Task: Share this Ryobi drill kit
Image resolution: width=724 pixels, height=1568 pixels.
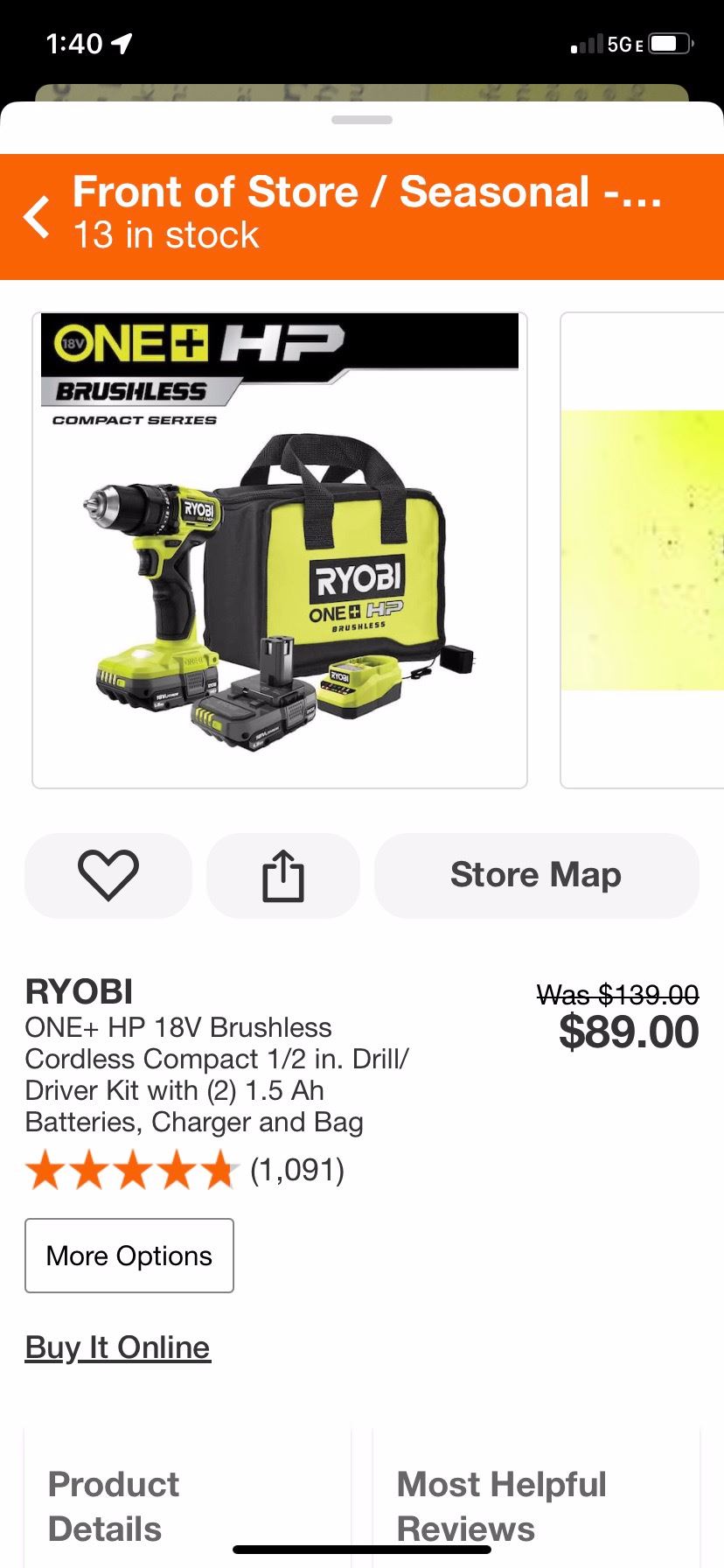Action: click(283, 875)
